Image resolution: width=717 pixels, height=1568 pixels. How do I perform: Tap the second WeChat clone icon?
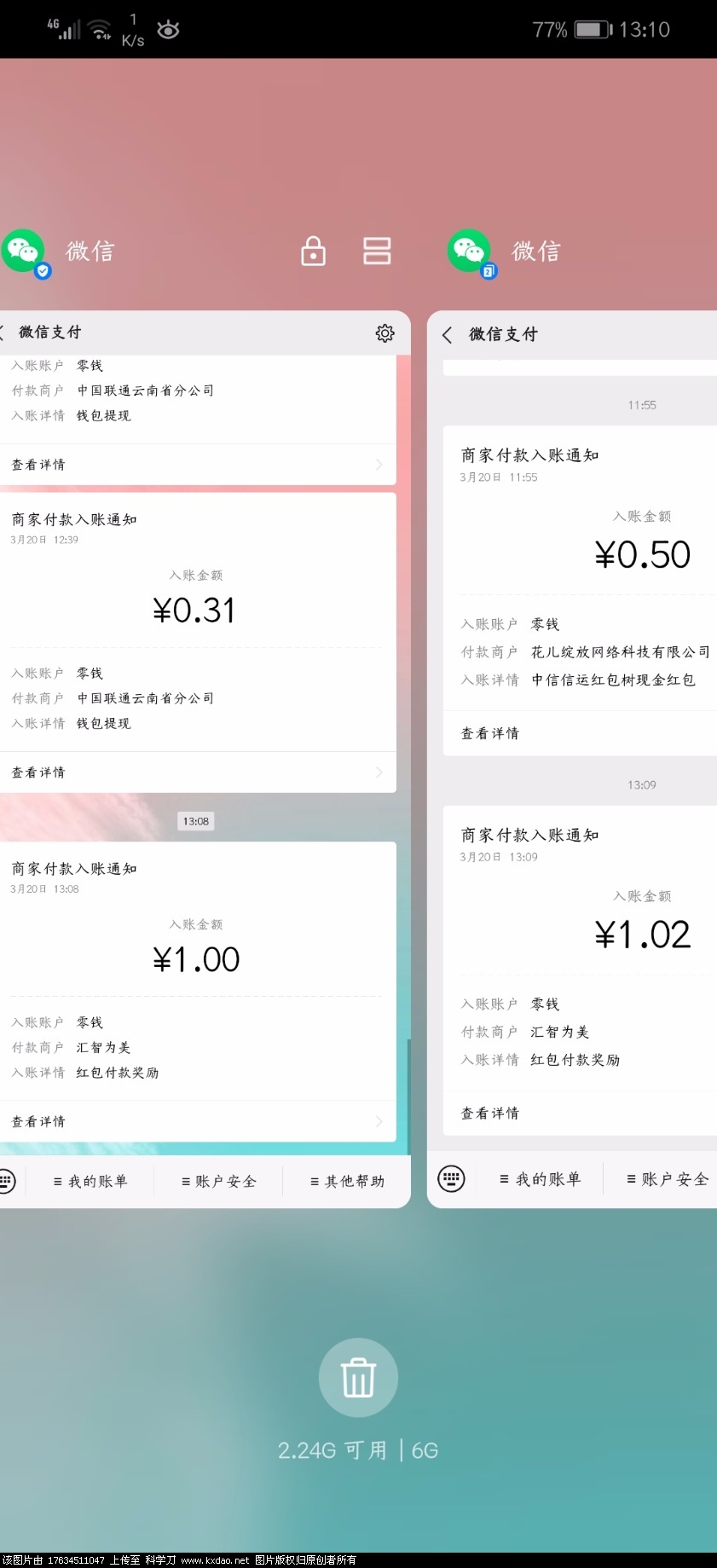point(470,252)
